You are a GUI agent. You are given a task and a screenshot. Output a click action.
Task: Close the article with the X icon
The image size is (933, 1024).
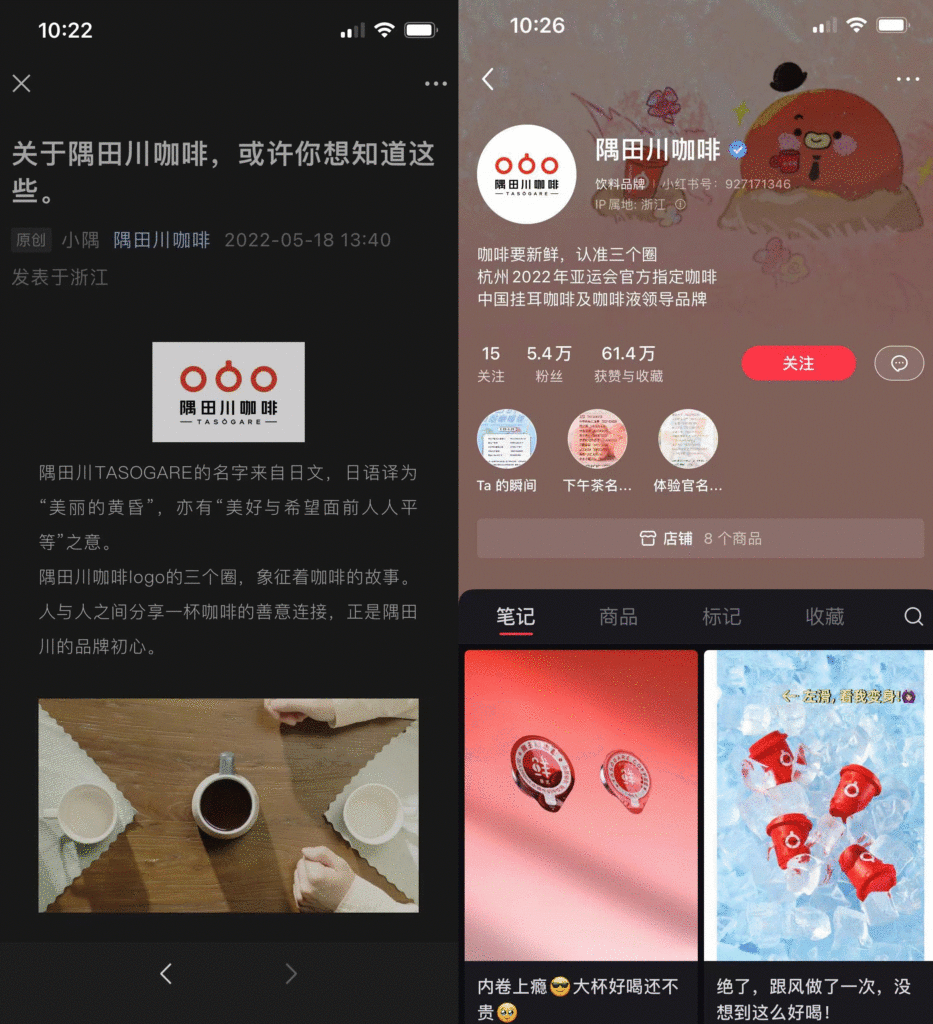tap(22, 83)
